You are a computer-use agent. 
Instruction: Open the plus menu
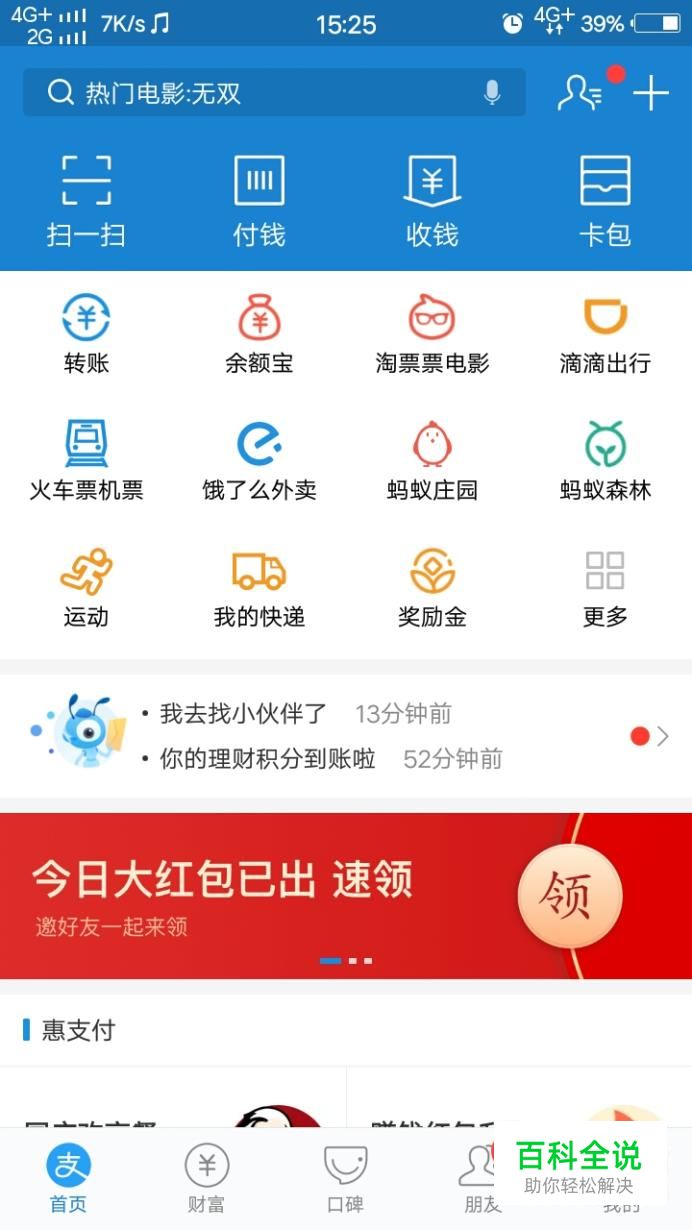[650, 94]
